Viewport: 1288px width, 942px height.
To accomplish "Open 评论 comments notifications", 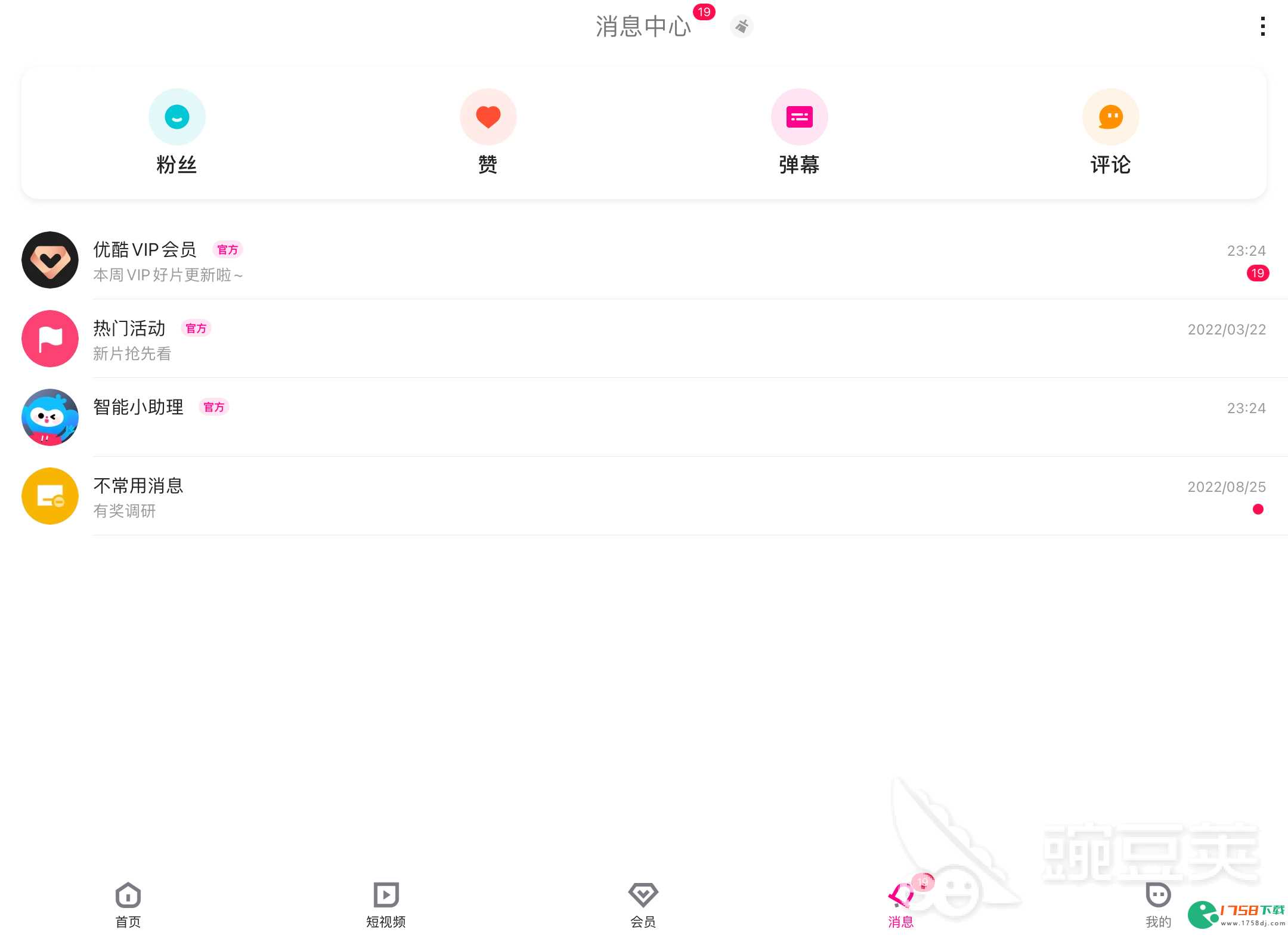I will pyautogui.click(x=1110, y=132).
